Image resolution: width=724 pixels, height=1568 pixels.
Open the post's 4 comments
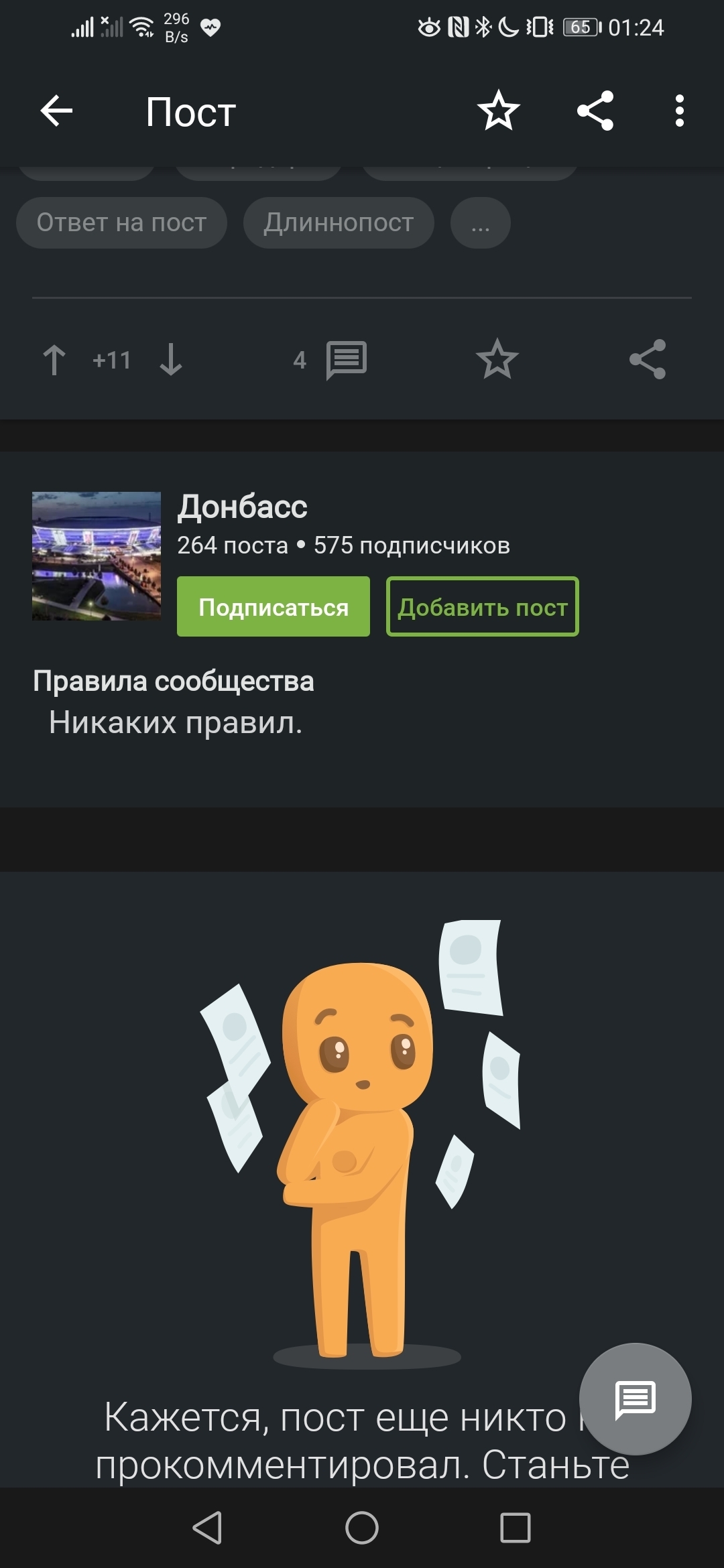pyautogui.click(x=330, y=360)
